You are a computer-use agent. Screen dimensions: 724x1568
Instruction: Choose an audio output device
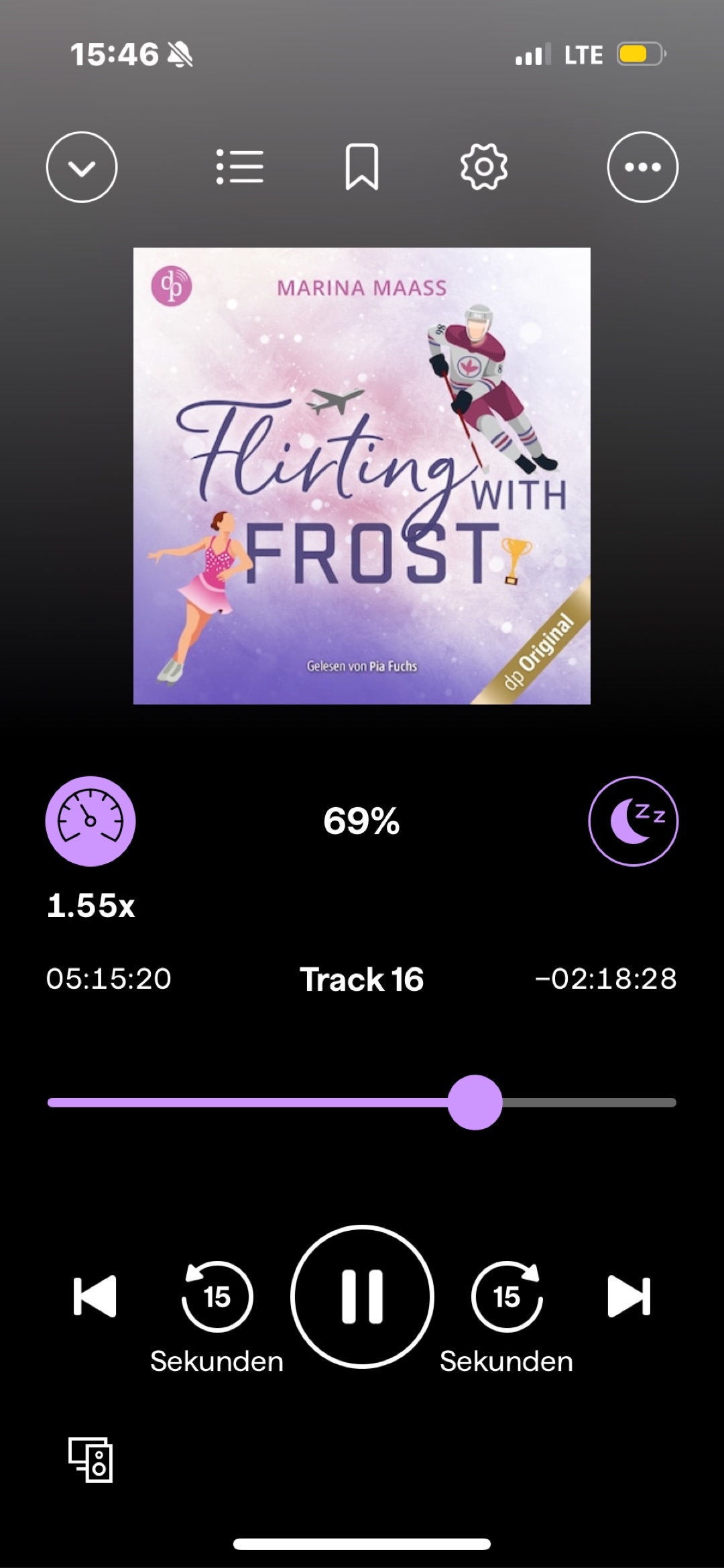coord(90,1459)
